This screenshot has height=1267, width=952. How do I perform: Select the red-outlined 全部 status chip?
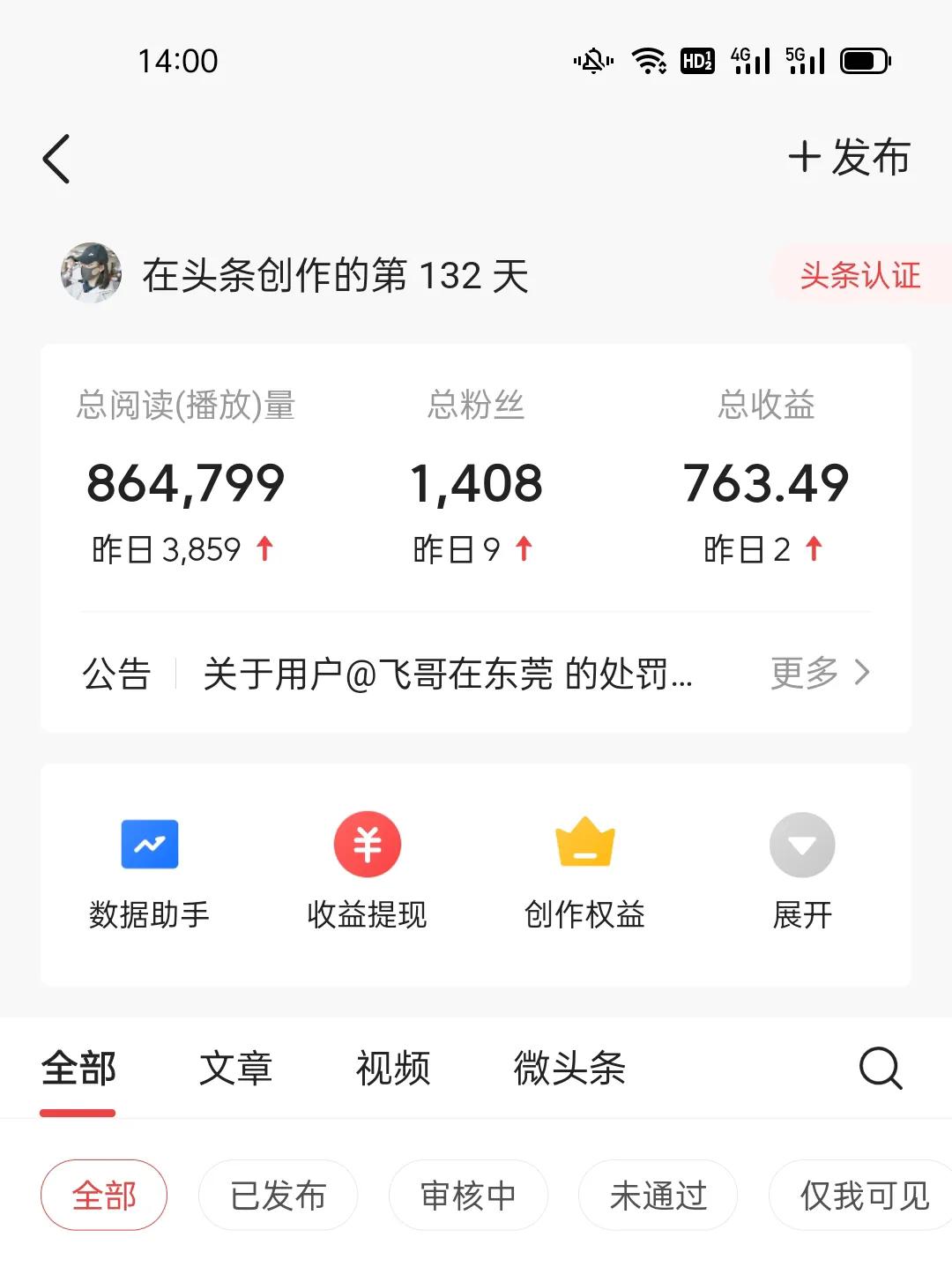pos(104,1196)
